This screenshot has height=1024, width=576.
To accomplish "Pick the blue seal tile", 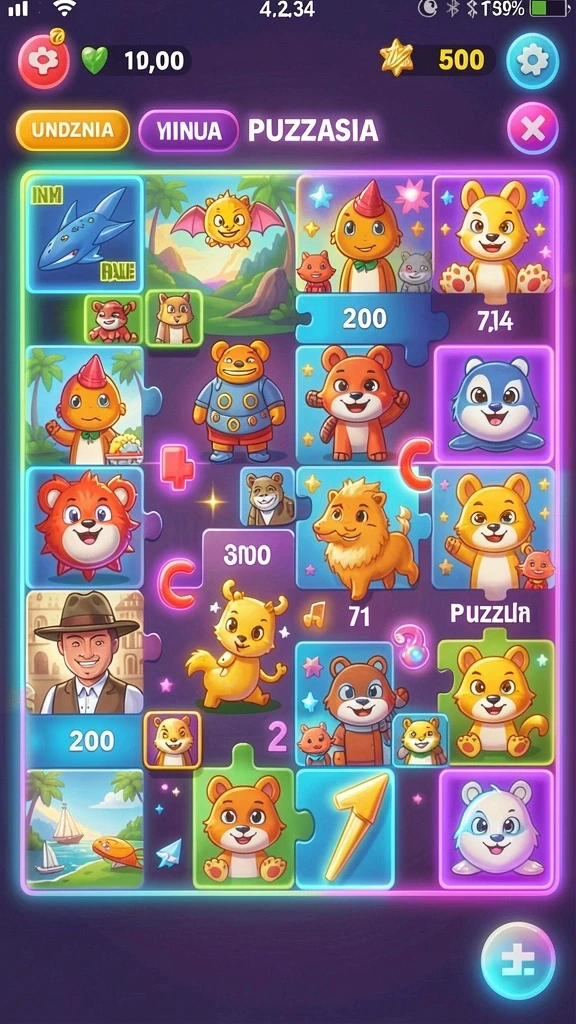I will [494, 404].
